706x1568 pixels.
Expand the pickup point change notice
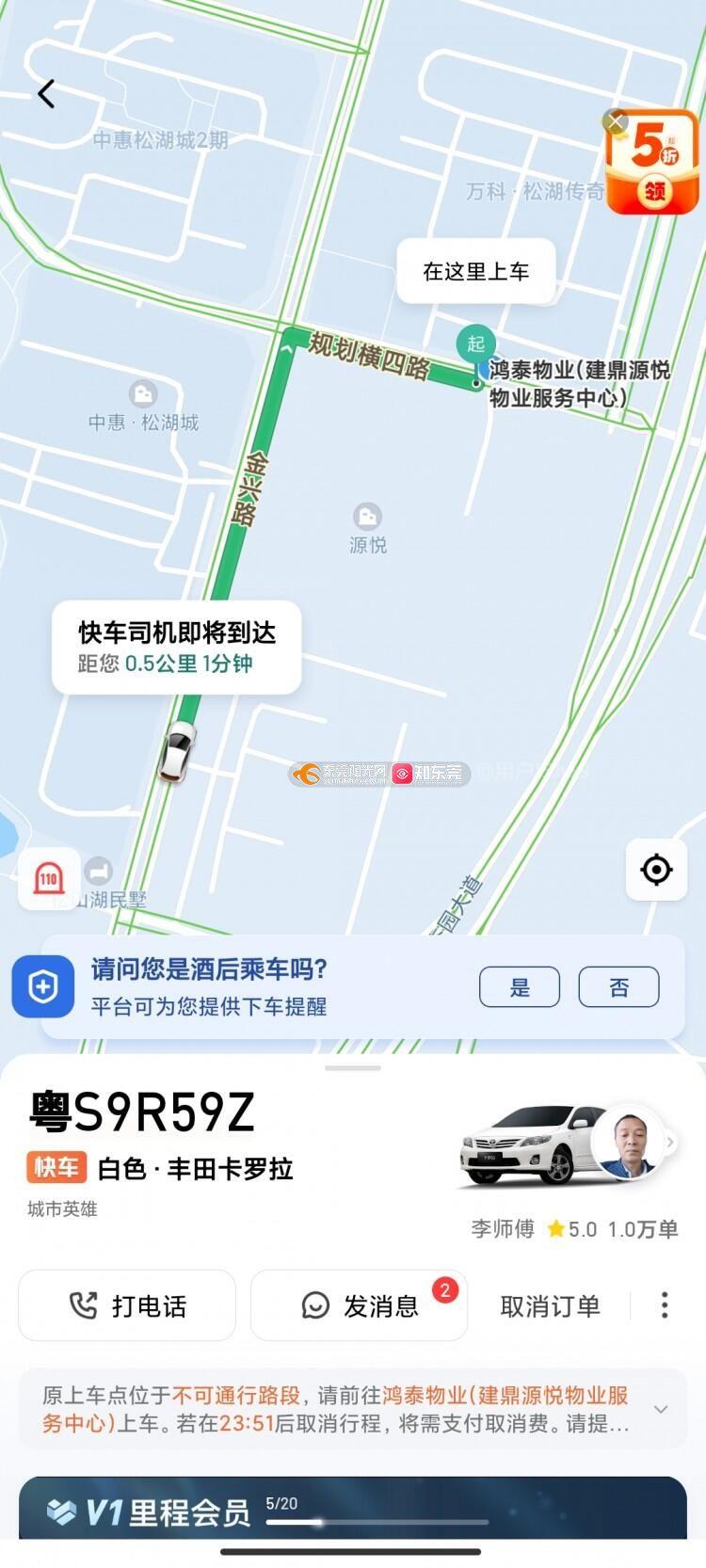tap(661, 1409)
